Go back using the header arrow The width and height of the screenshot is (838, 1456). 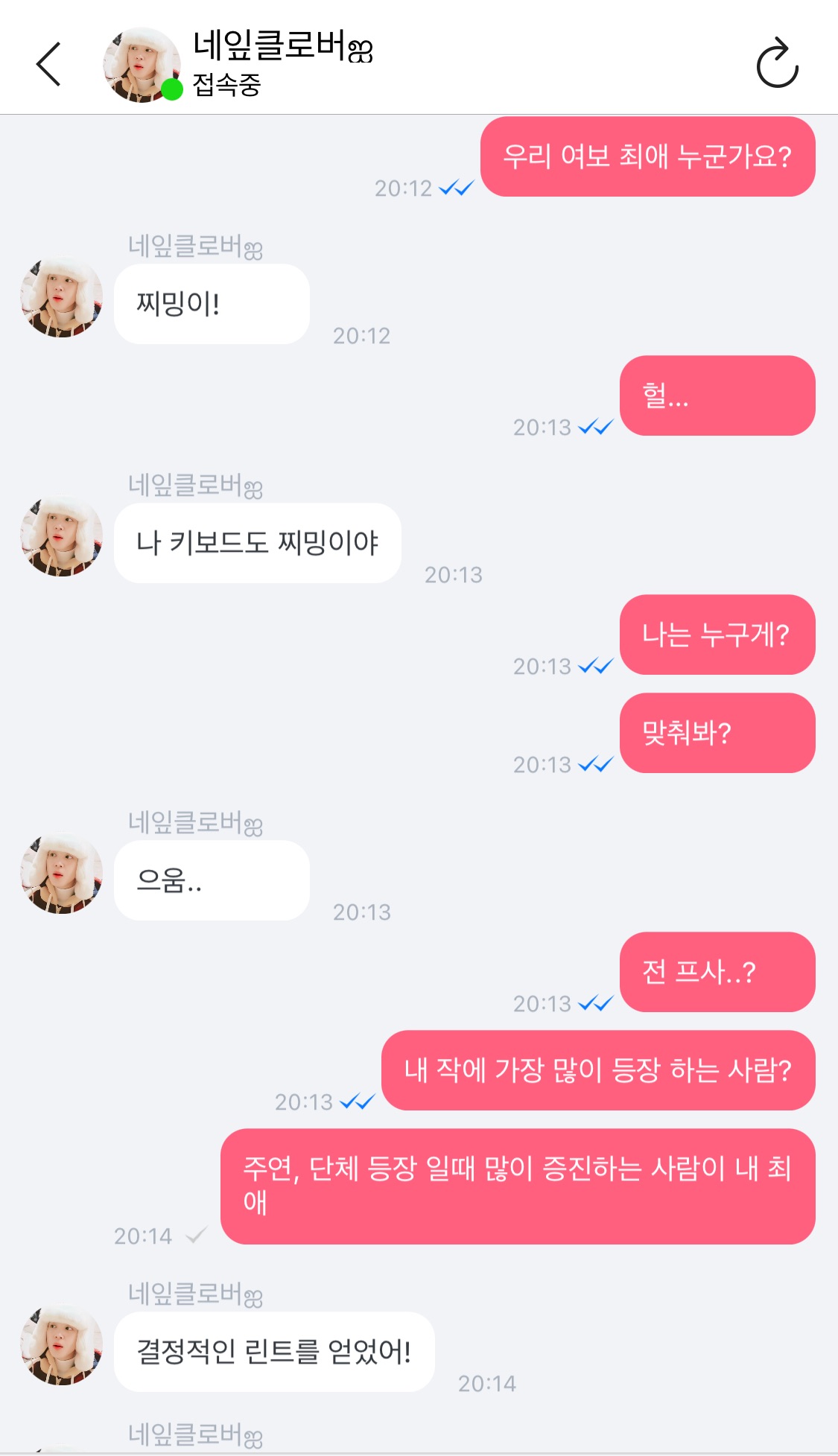click(48, 65)
